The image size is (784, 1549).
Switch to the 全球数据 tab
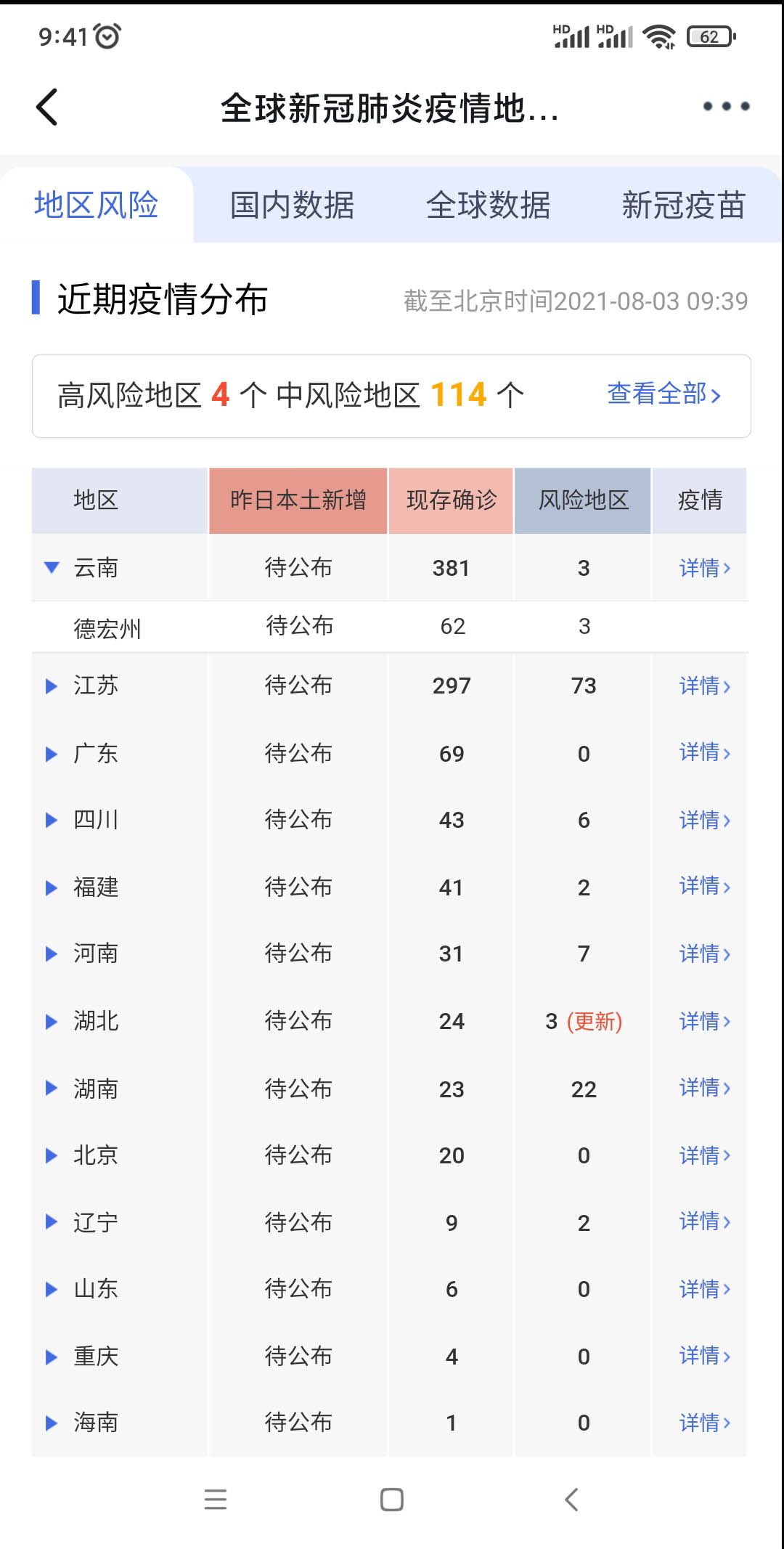click(488, 205)
